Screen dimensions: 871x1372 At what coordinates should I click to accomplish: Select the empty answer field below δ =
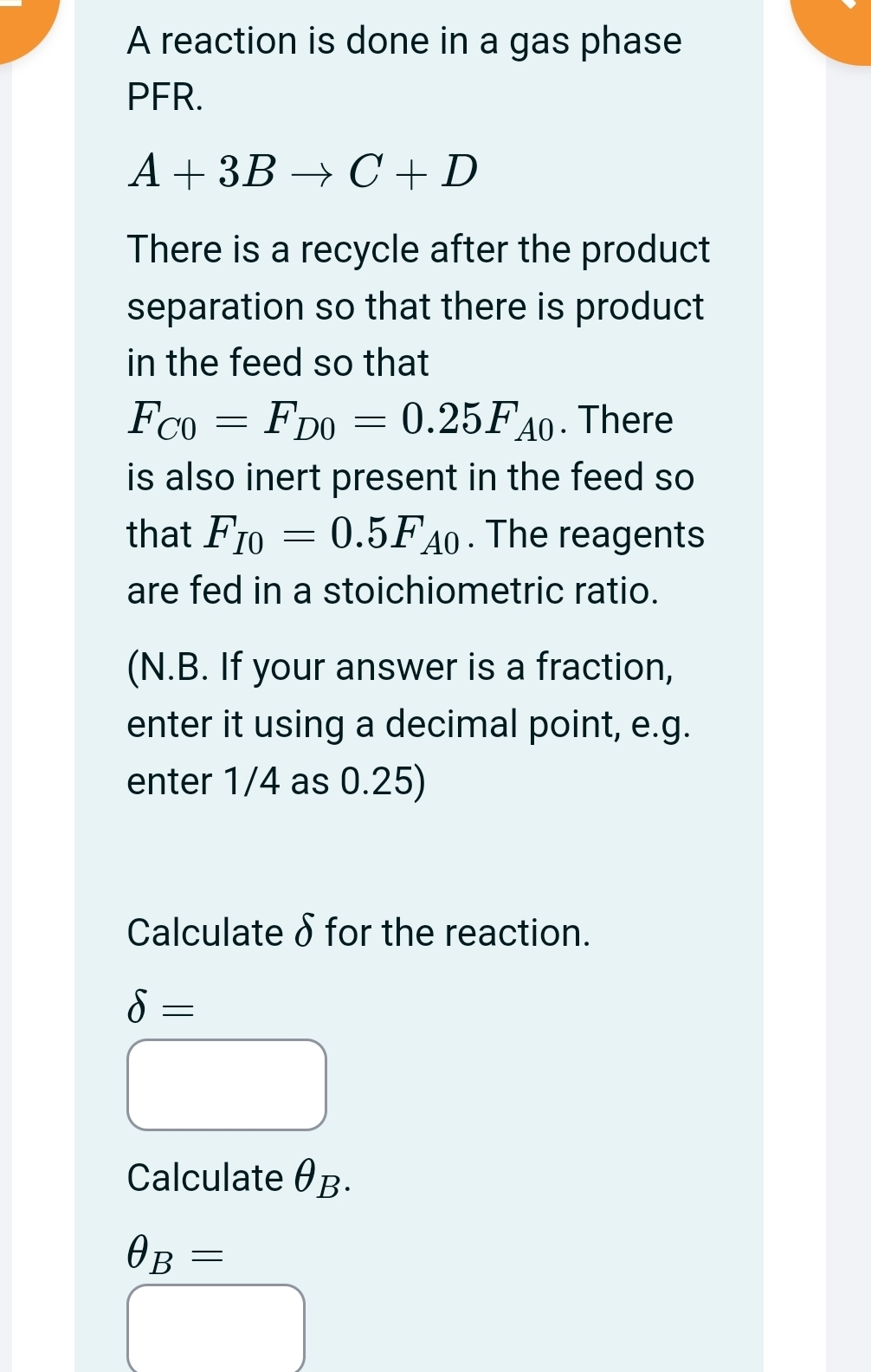click(227, 1083)
